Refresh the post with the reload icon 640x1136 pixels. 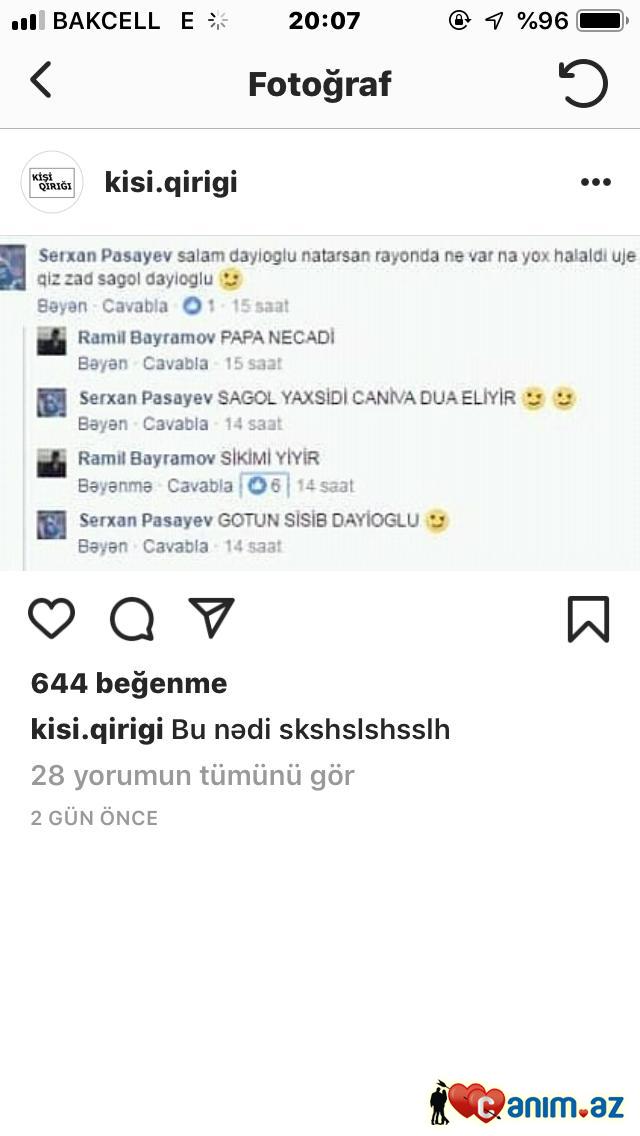(583, 83)
